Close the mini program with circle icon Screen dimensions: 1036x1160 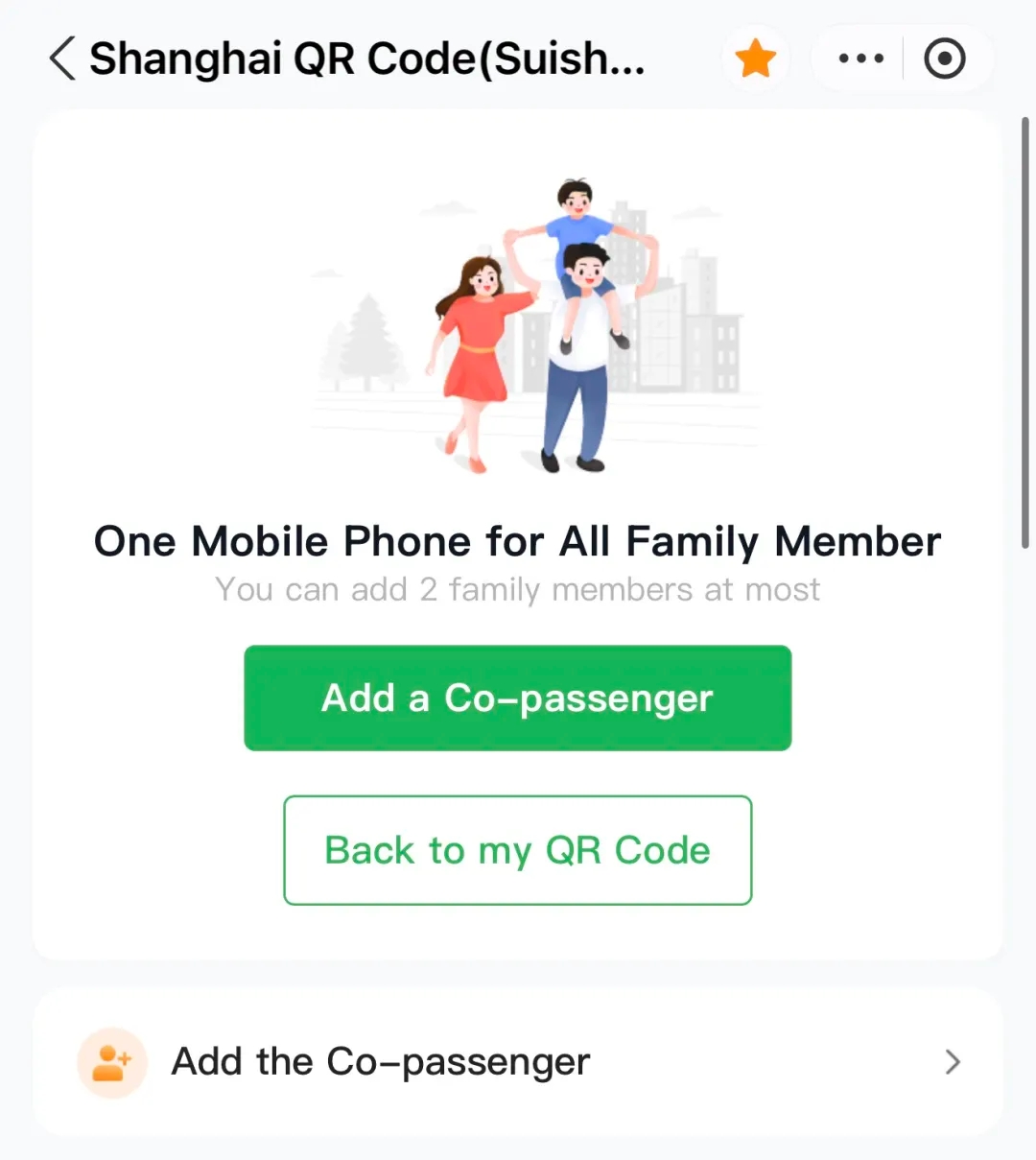[x=944, y=59]
